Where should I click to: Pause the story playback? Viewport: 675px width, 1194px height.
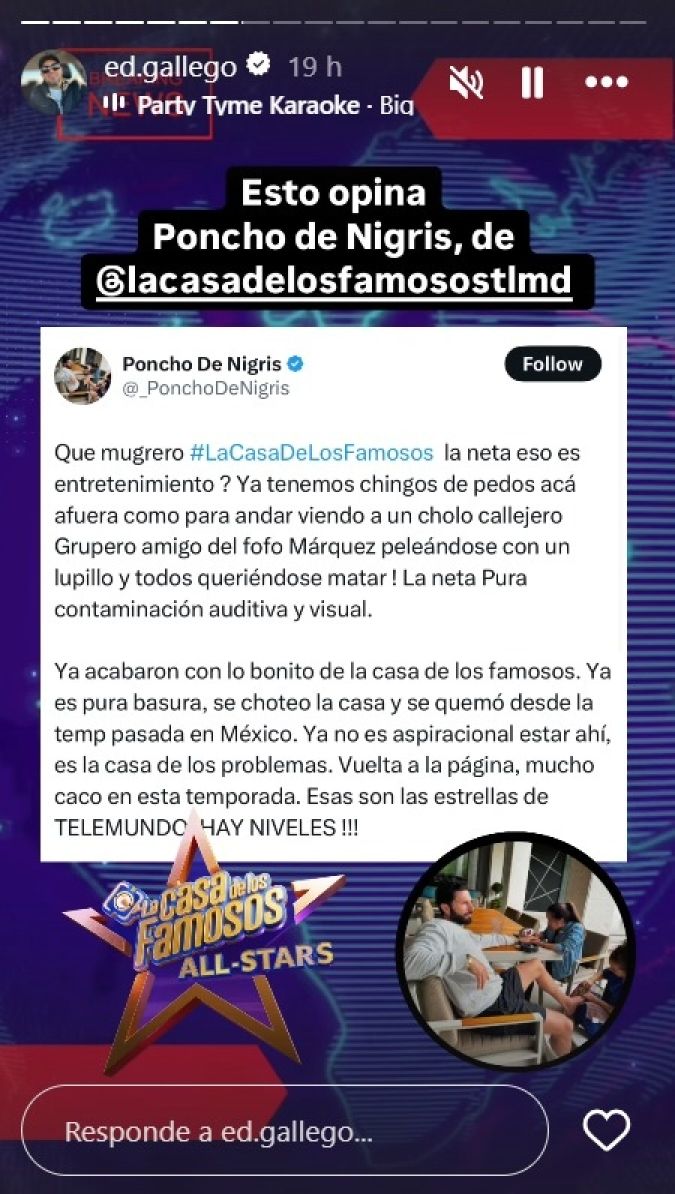(x=532, y=83)
